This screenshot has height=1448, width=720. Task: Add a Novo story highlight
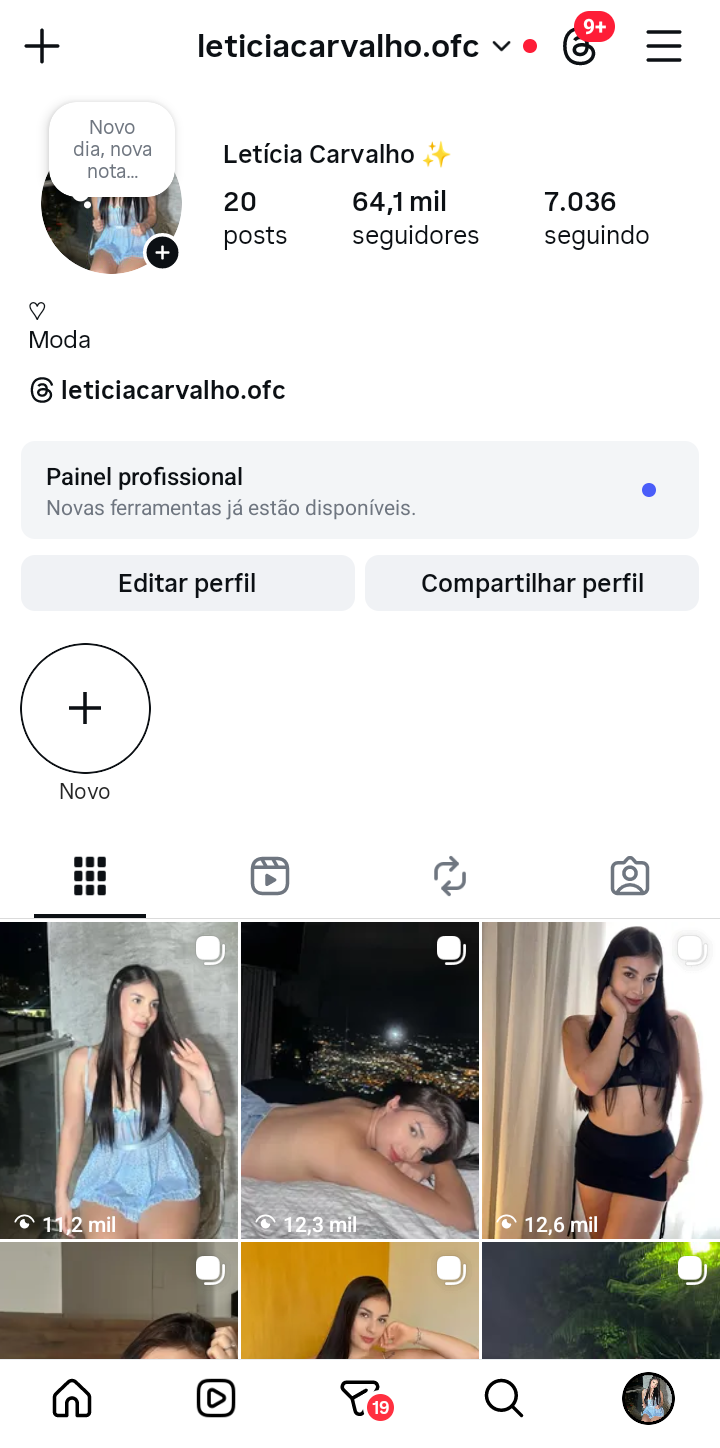(85, 708)
